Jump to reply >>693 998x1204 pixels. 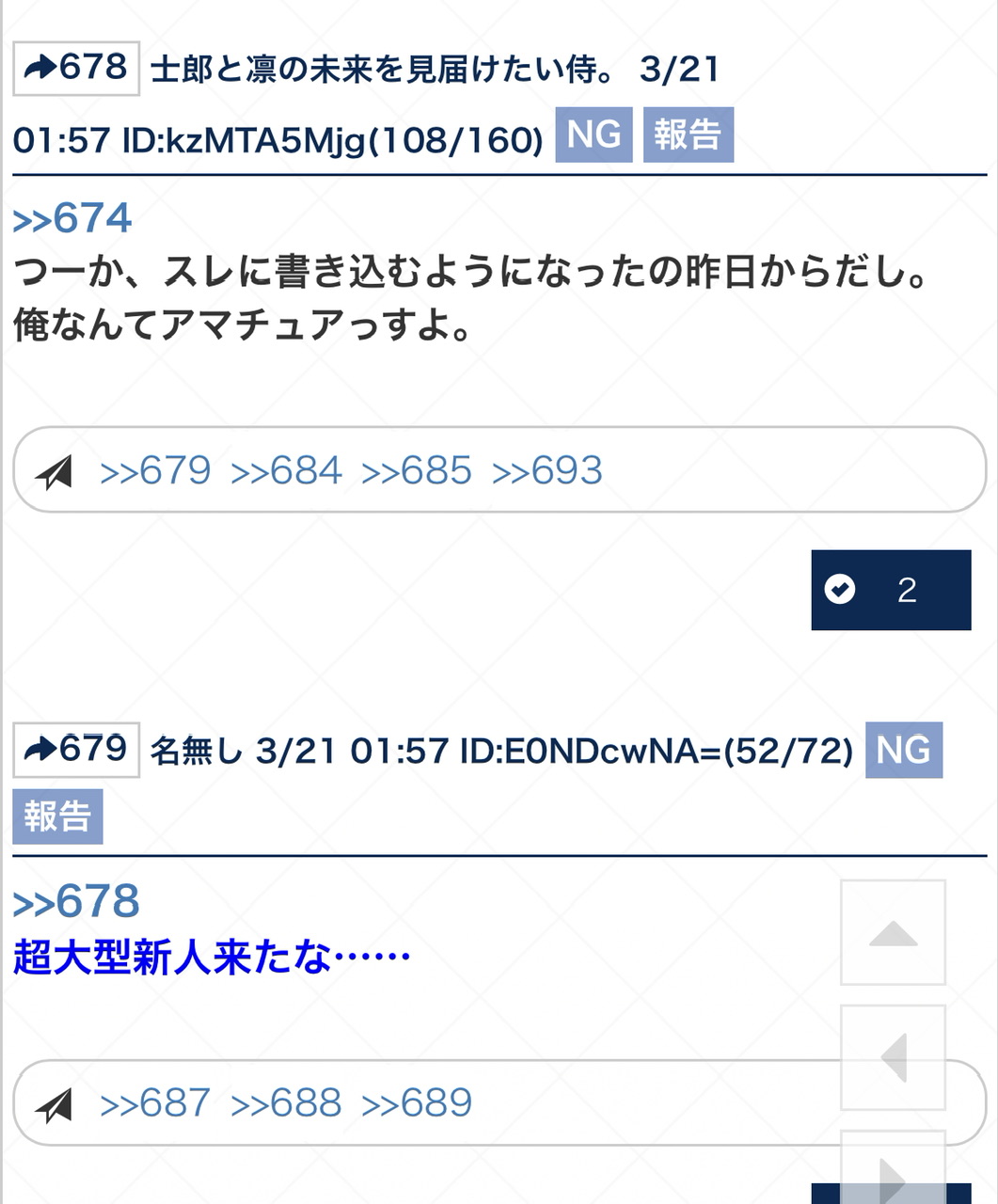click(x=547, y=470)
